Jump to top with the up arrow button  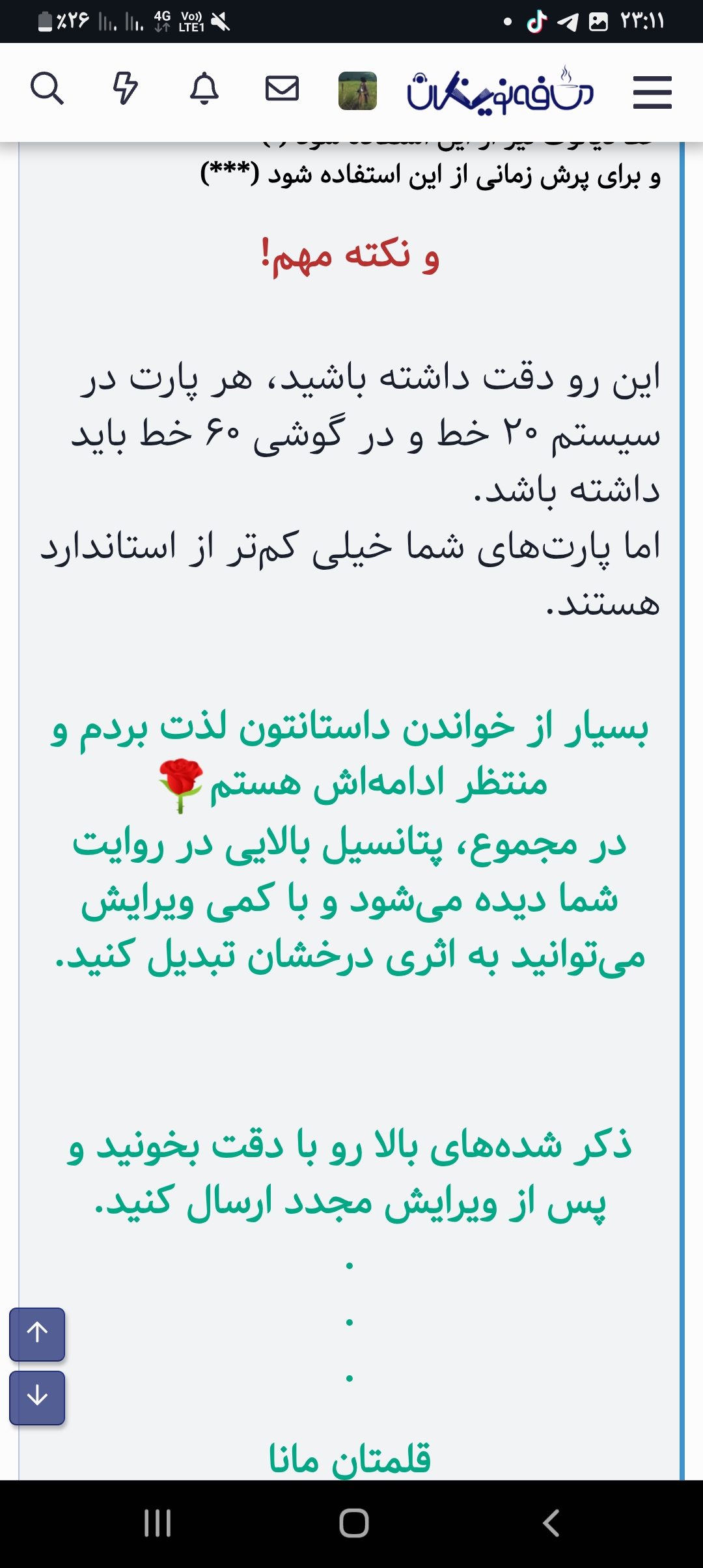(37, 1334)
